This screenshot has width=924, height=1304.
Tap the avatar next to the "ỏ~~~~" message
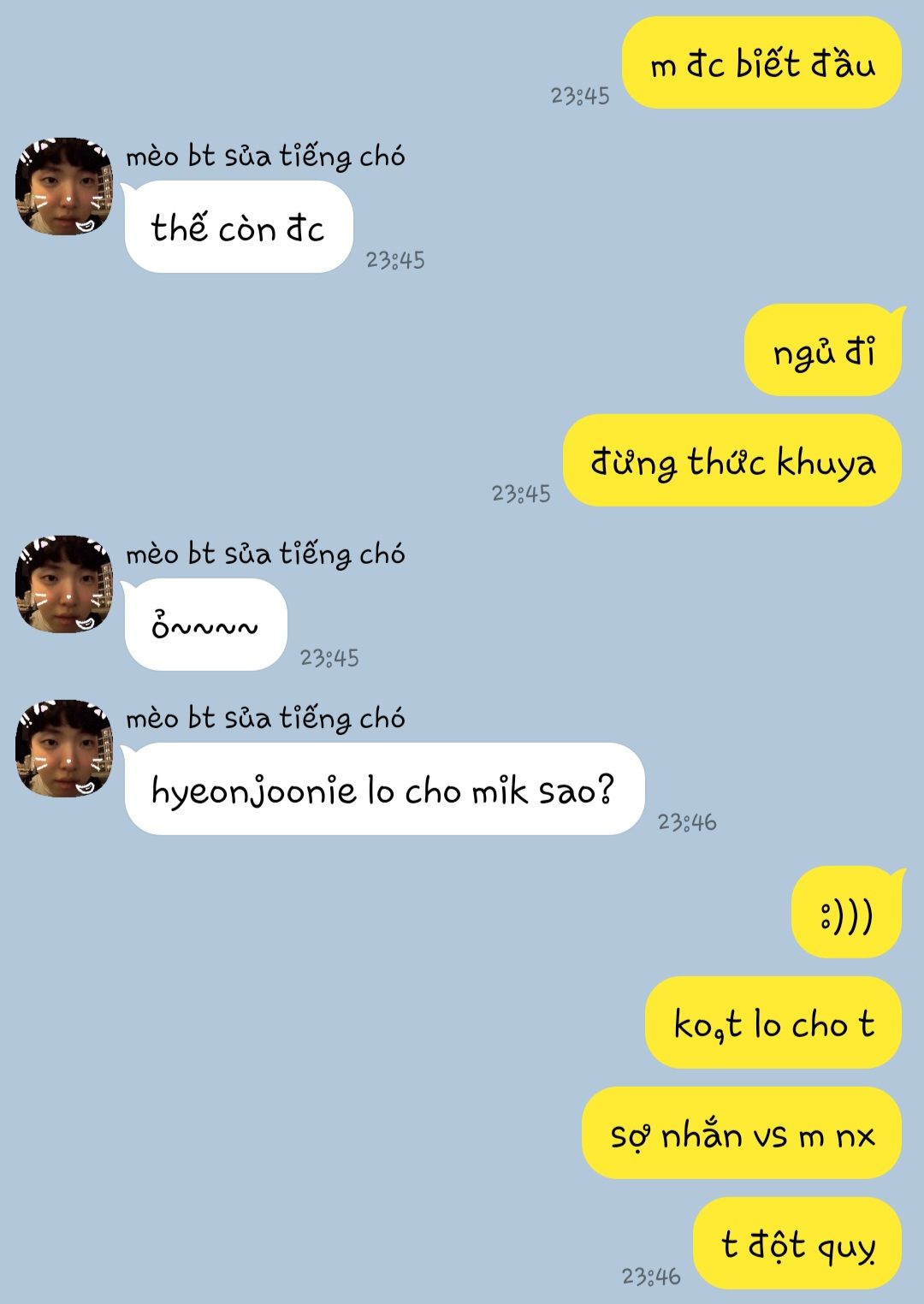pos(64,584)
